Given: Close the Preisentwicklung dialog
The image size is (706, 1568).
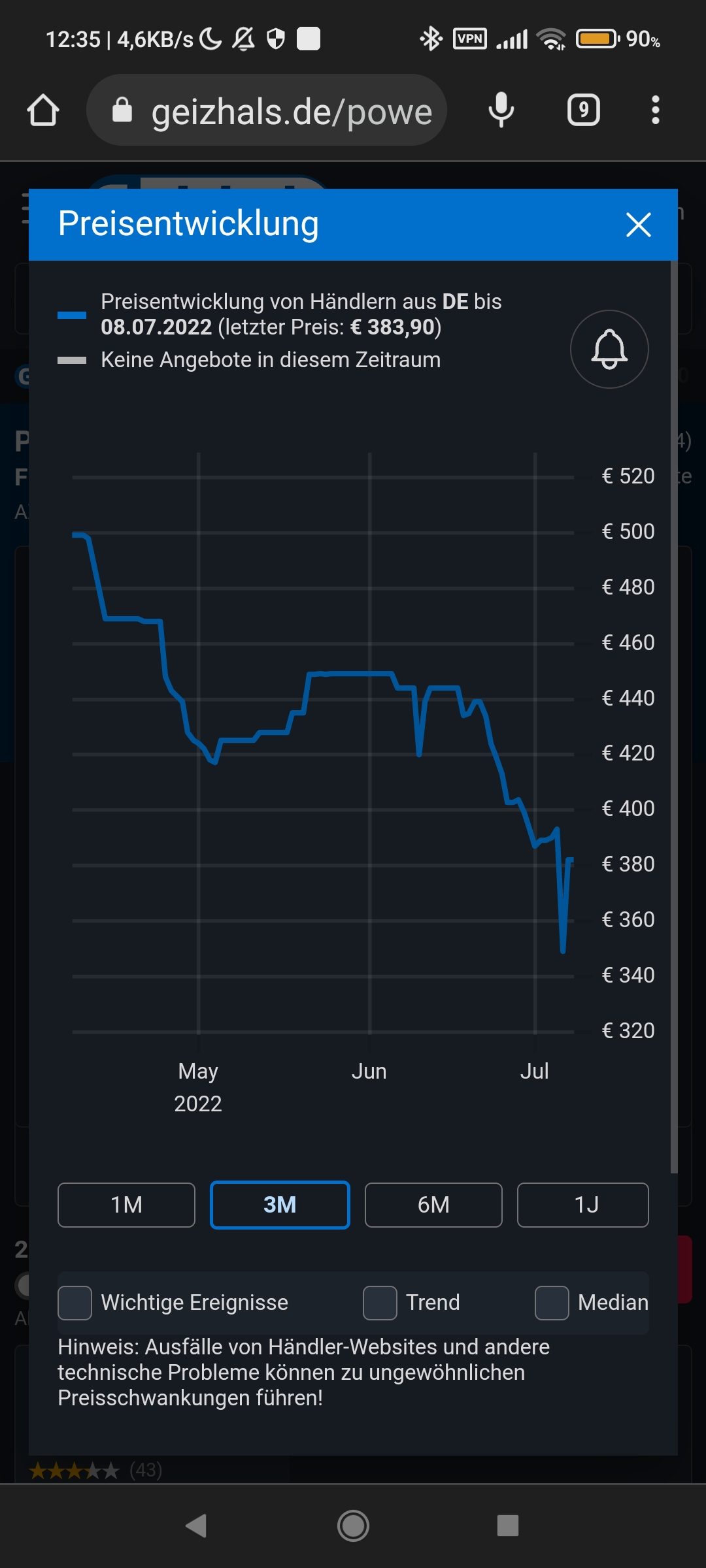Looking at the screenshot, I should pos(638,225).
